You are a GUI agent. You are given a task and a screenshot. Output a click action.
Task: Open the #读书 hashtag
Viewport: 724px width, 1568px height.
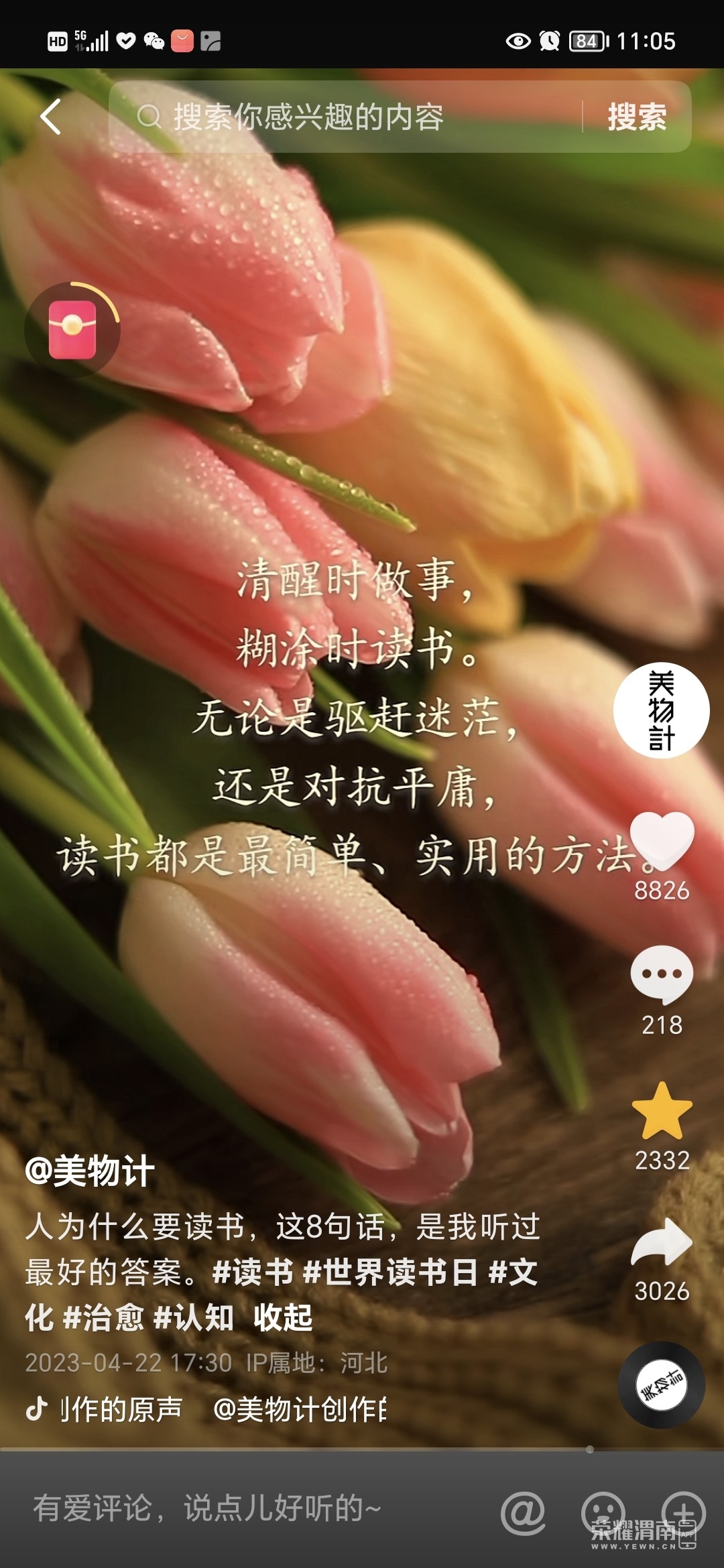(x=252, y=1272)
